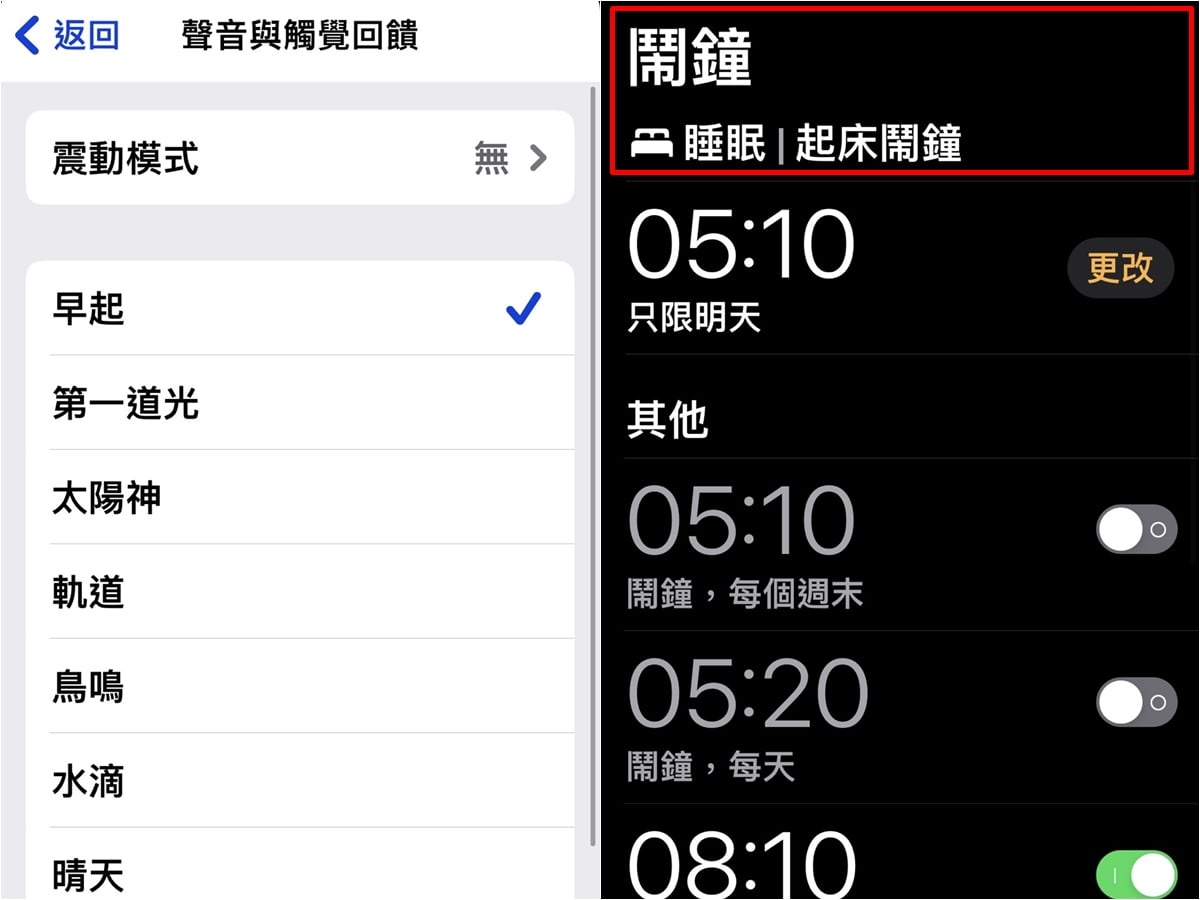Turn on the 05:20 daily alarm
The image size is (1200, 900).
pos(1137,702)
